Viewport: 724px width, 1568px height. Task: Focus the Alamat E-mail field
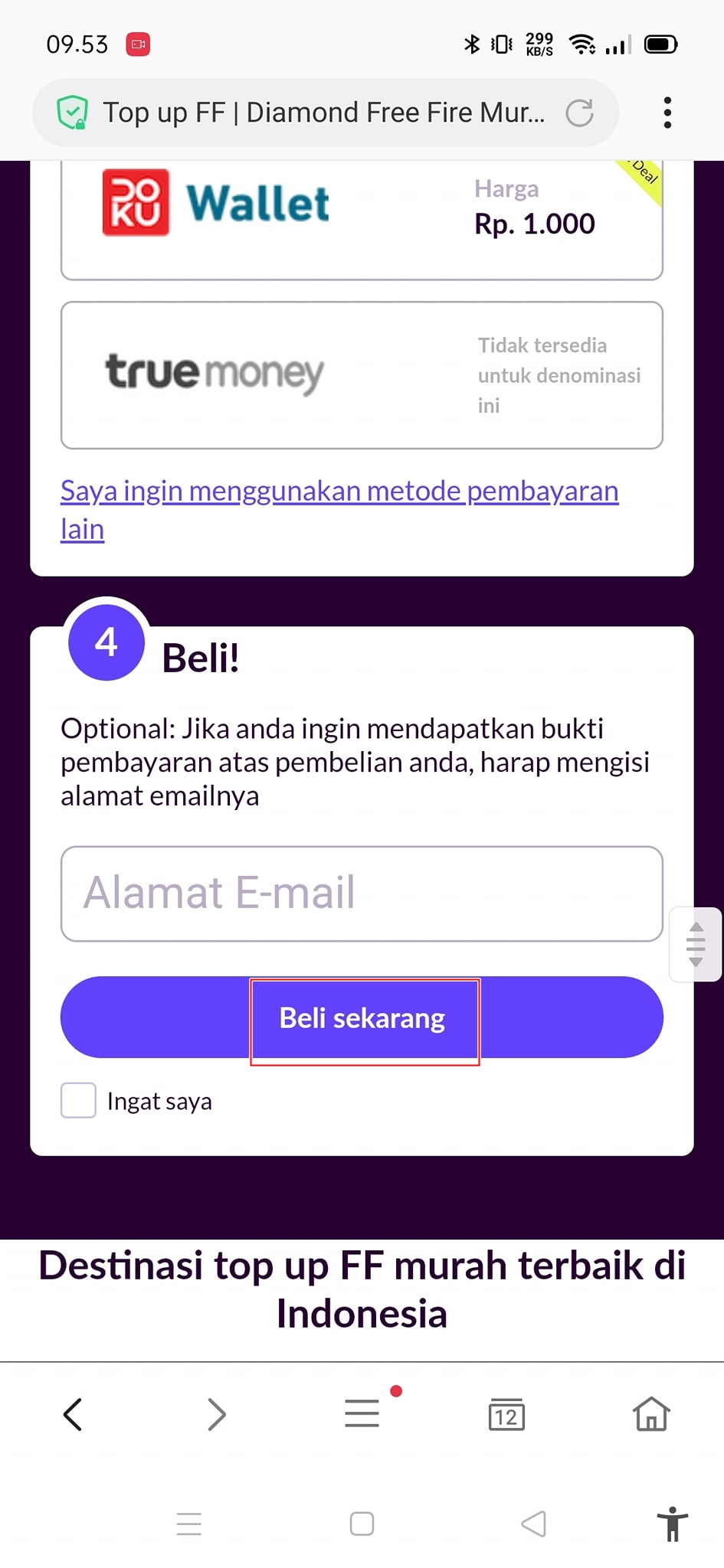[x=361, y=893]
